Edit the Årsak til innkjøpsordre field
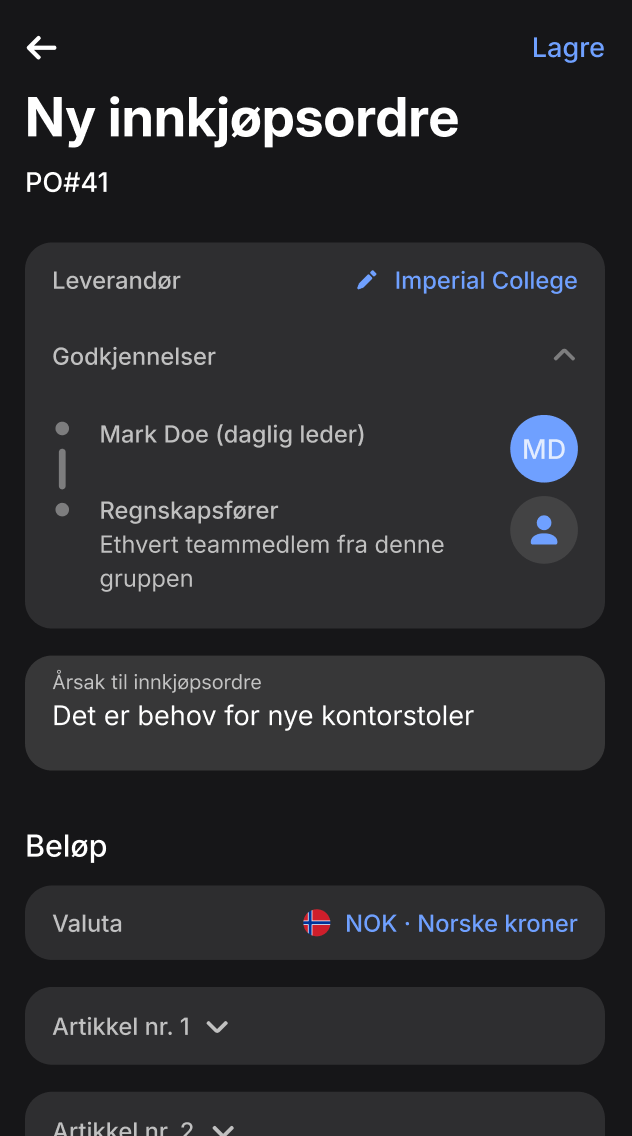The width and height of the screenshot is (632, 1136). [315, 713]
